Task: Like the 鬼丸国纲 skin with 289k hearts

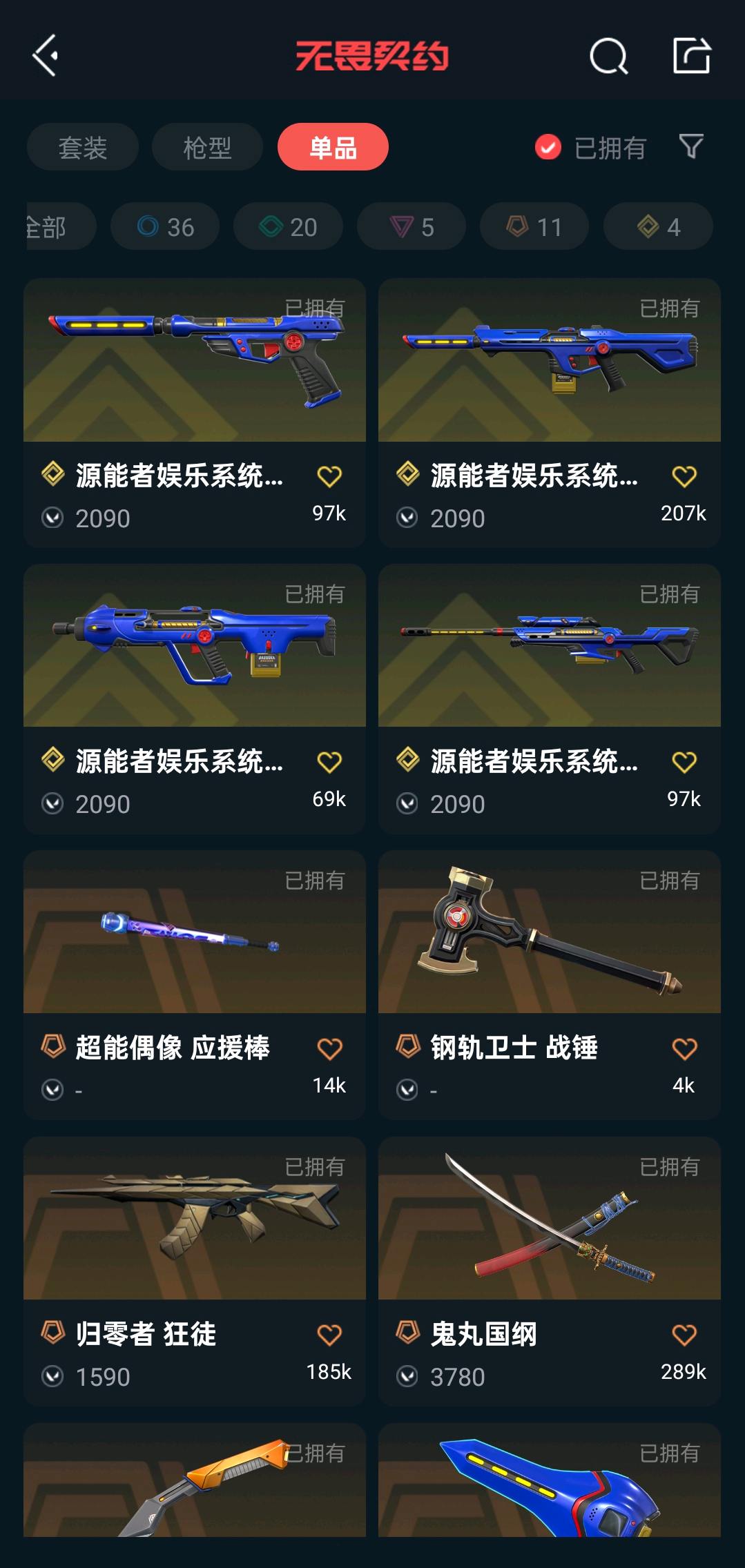Action: tap(684, 1335)
